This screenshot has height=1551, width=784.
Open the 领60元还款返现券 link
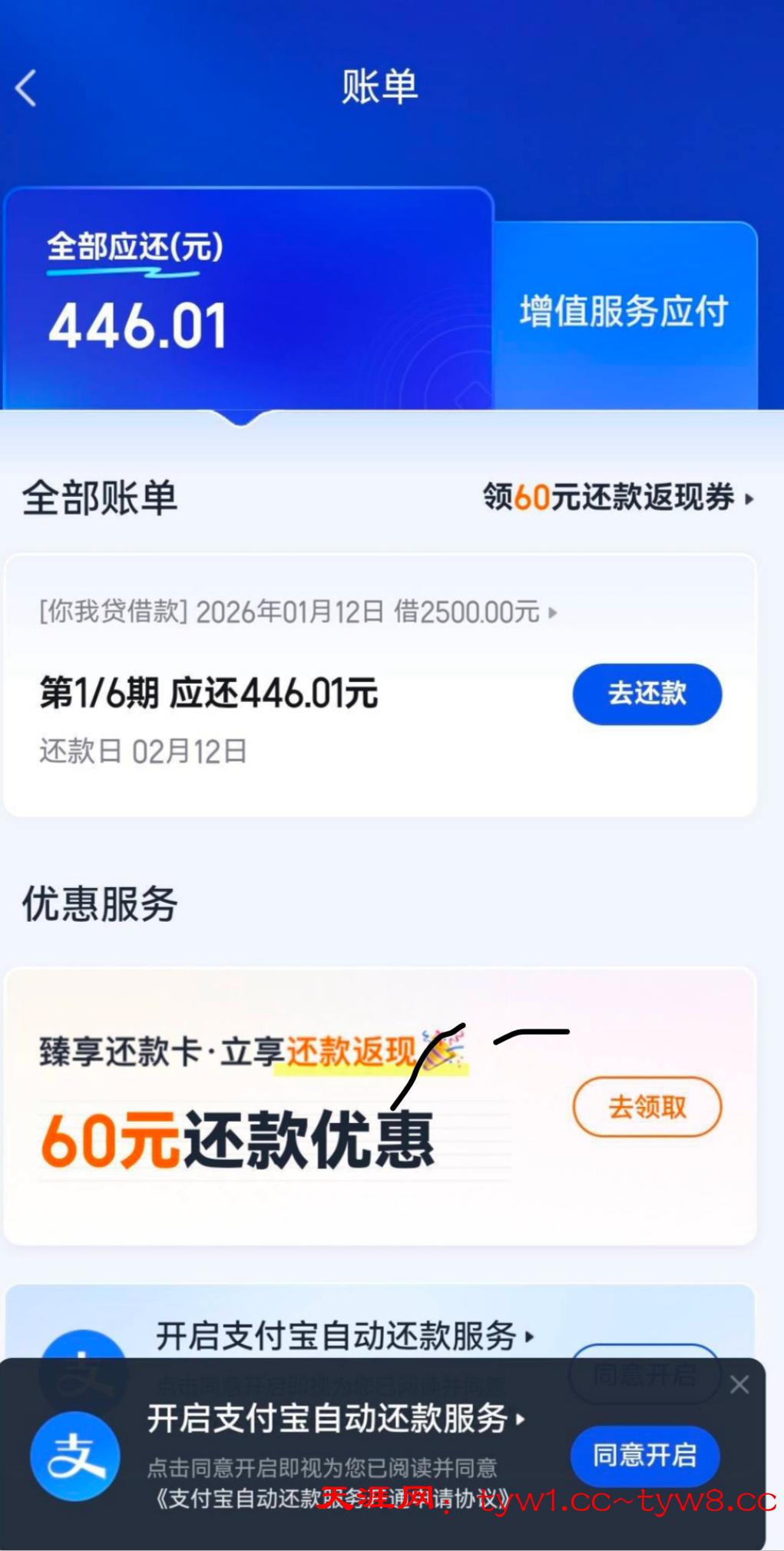(x=618, y=498)
